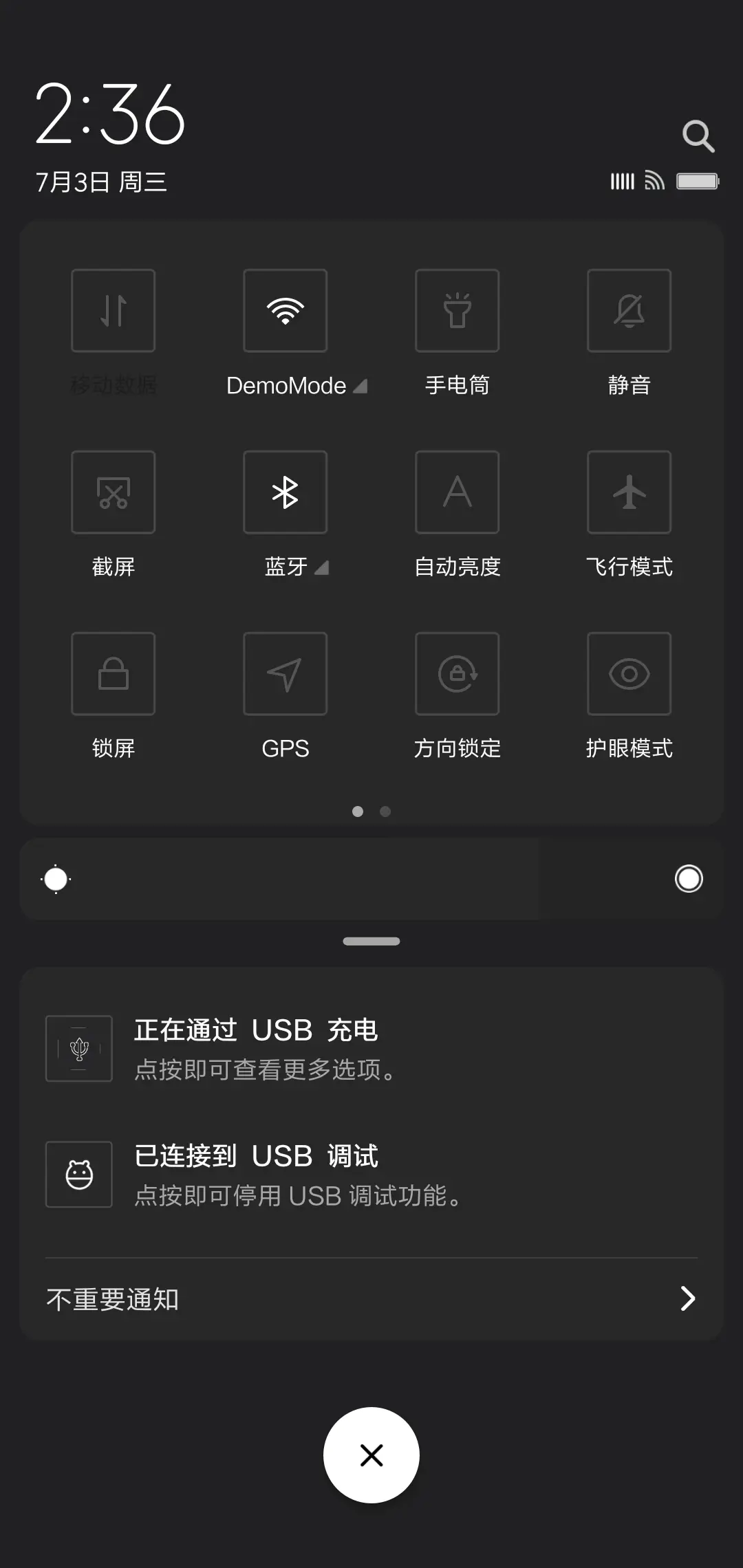Select the eye protection mode icon
This screenshot has width=743, height=1568.
[x=629, y=674]
